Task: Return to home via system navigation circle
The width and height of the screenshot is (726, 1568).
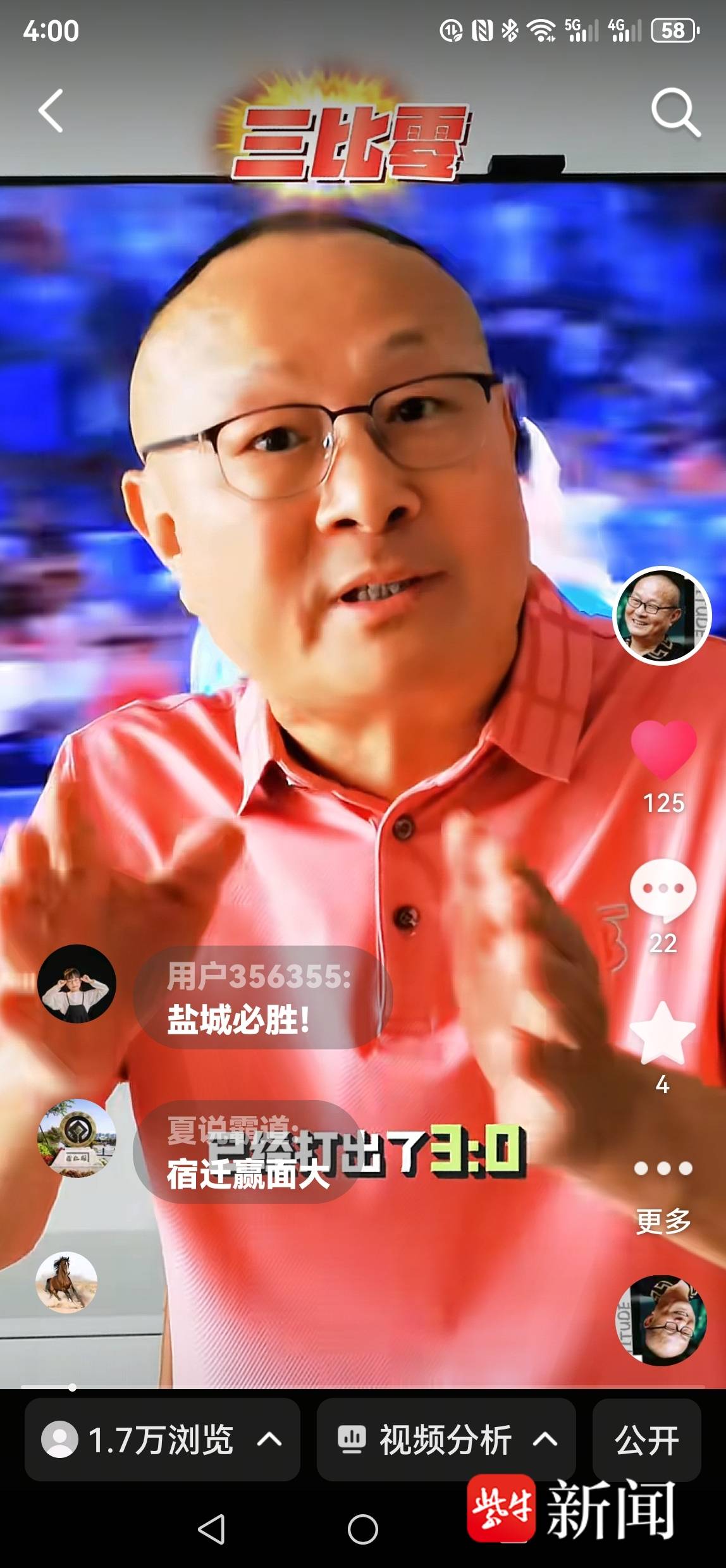Action: 363,1530
